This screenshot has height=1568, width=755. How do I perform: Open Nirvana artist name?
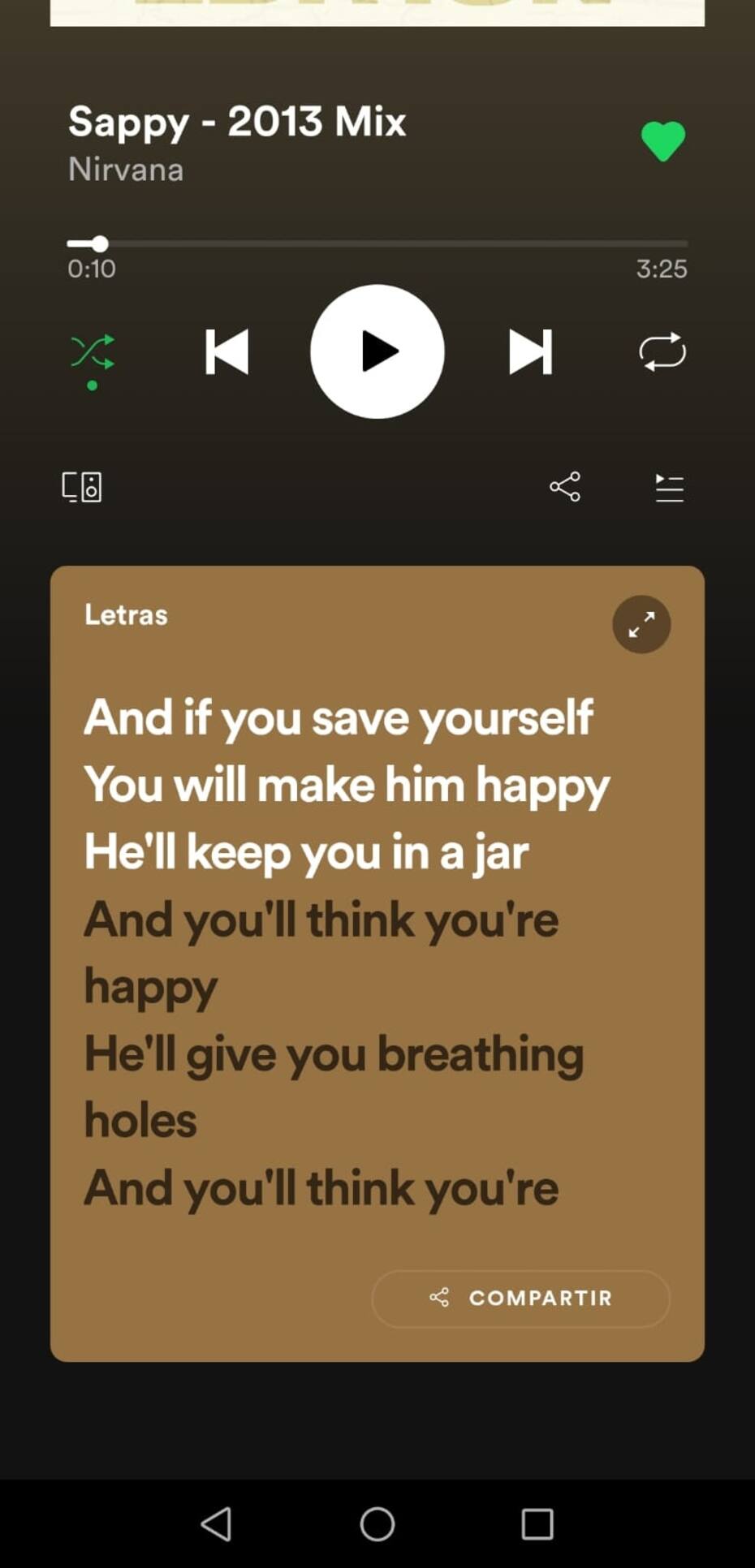pos(126,170)
